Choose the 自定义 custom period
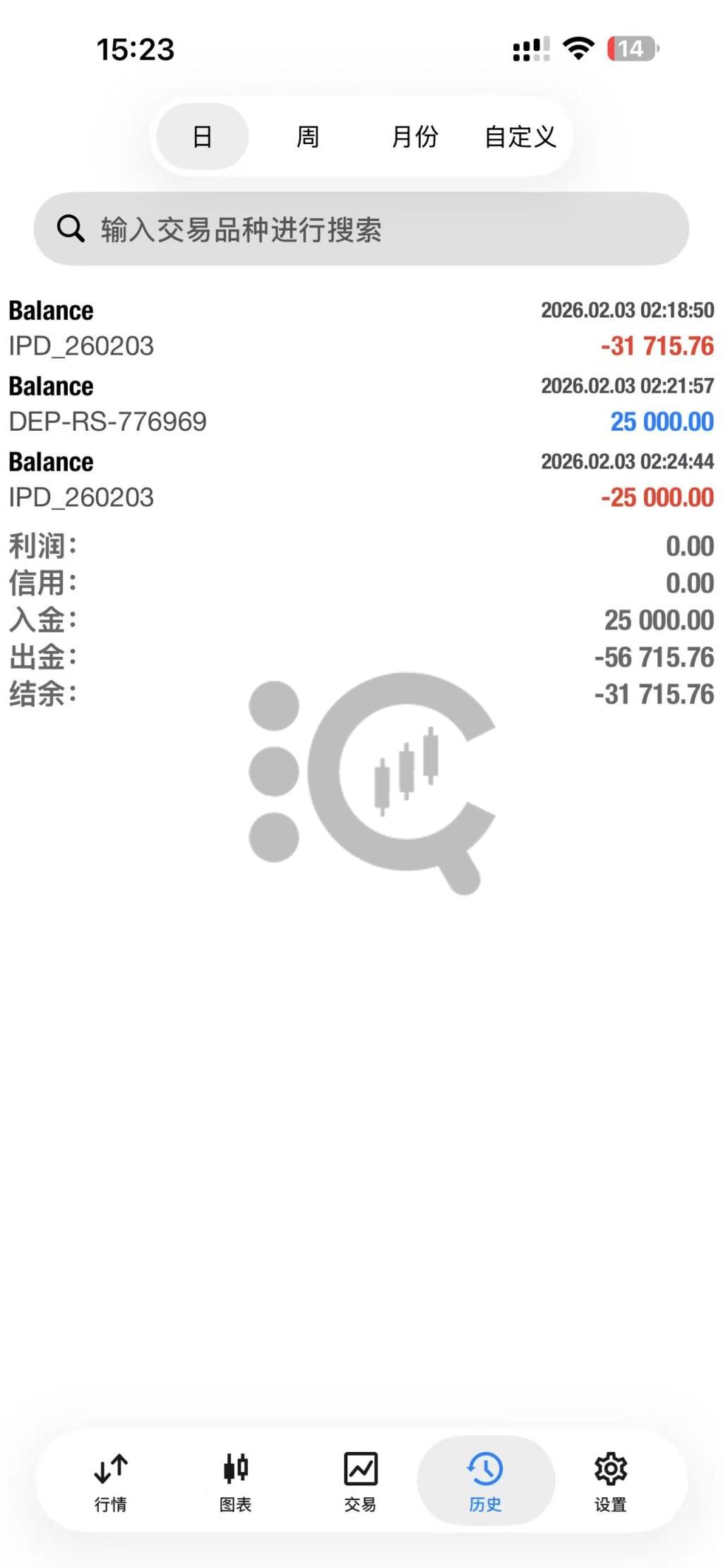 pyautogui.click(x=520, y=136)
